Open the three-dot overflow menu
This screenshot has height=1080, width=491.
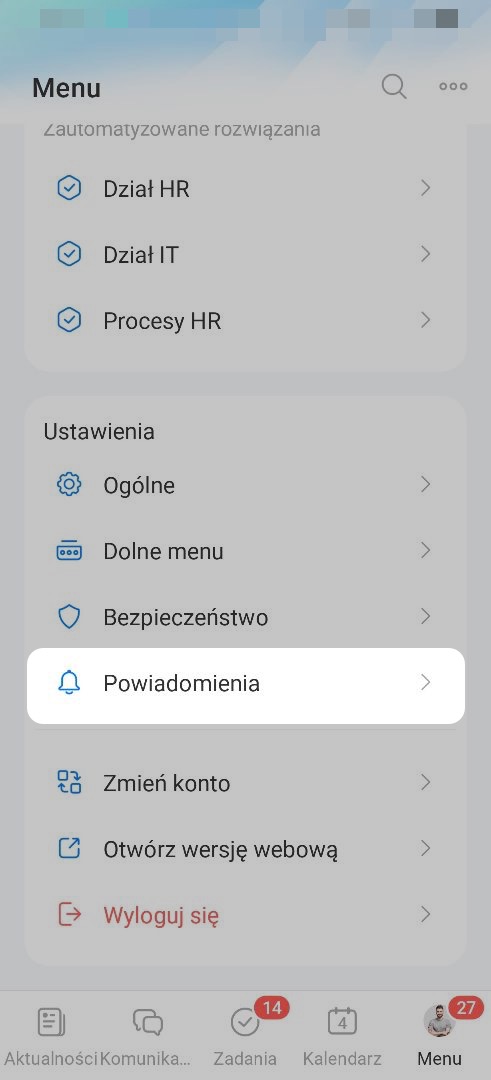(x=453, y=87)
